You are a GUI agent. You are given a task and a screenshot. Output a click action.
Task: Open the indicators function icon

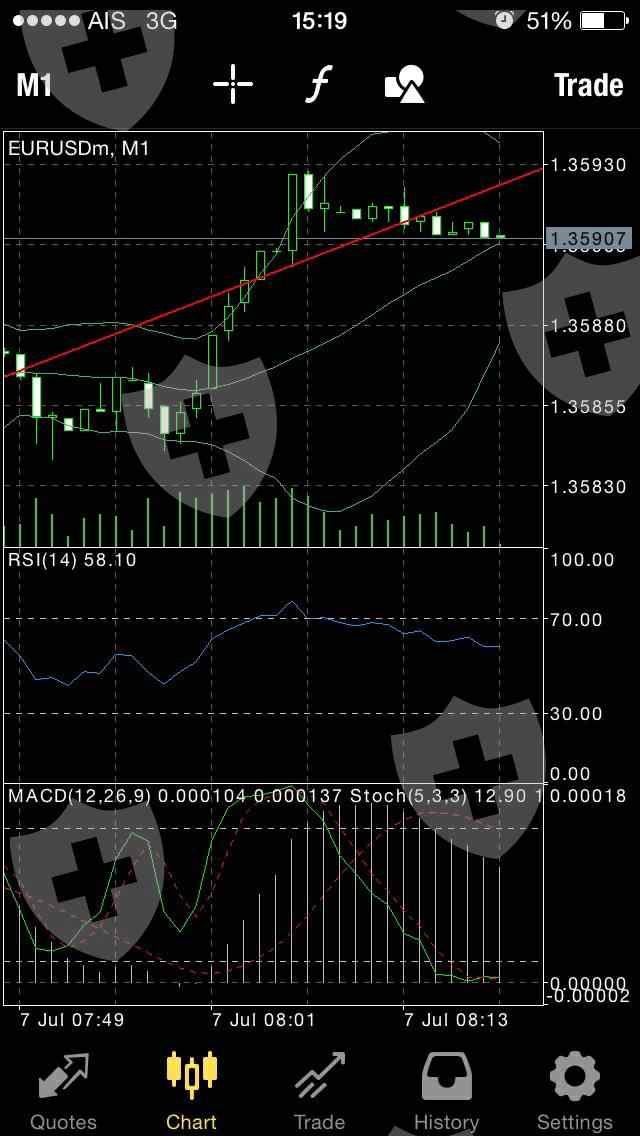coord(317,85)
